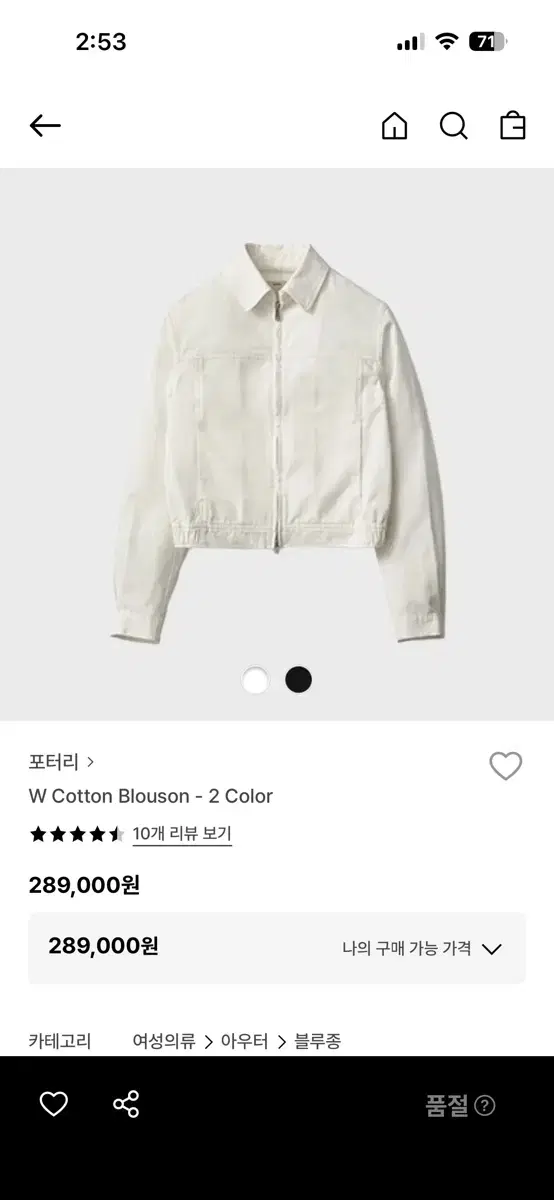Open the shopping bag icon
This screenshot has width=554, height=1200.
(x=513, y=126)
